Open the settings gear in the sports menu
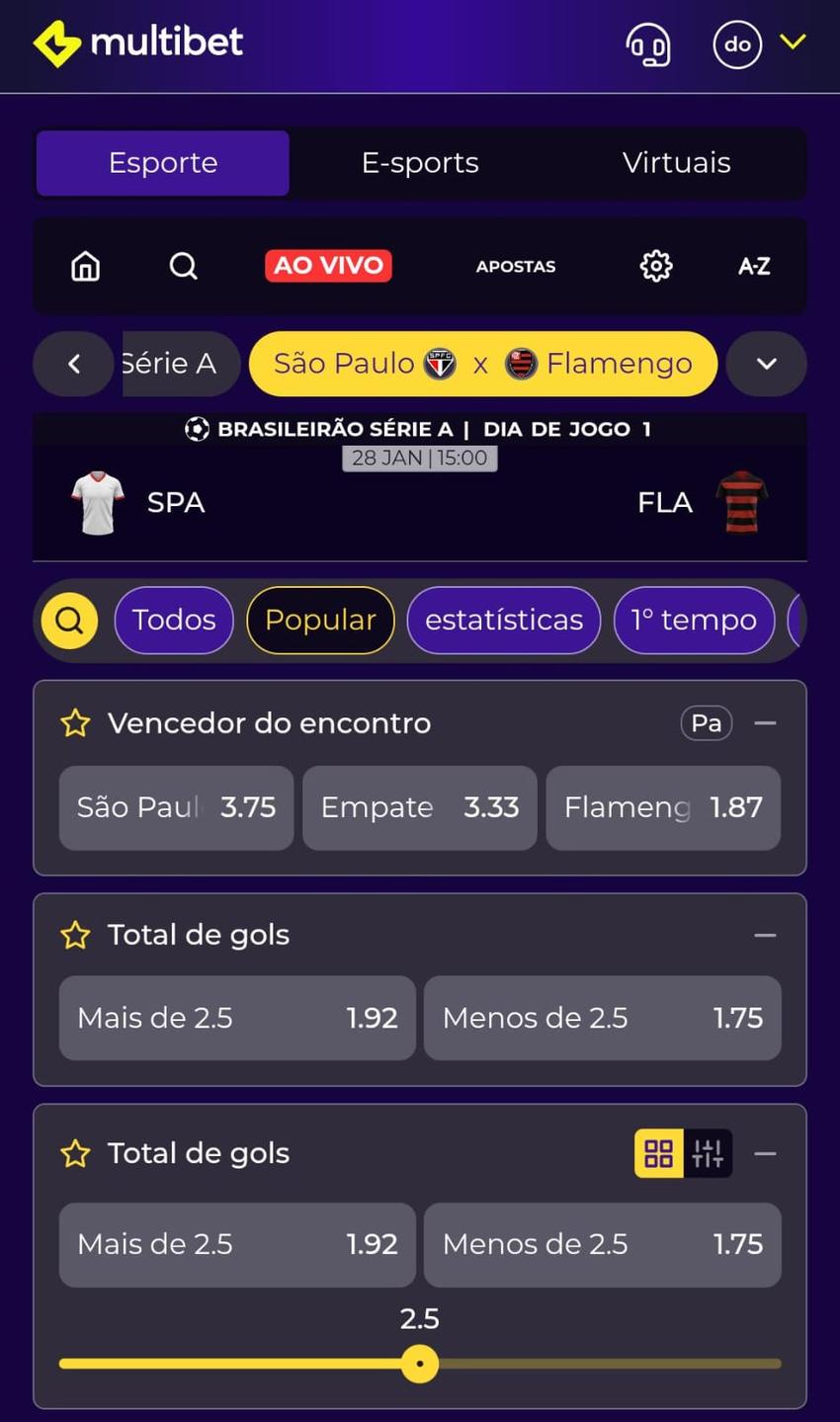The width and height of the screenshot is (840, 1422). 654,266
